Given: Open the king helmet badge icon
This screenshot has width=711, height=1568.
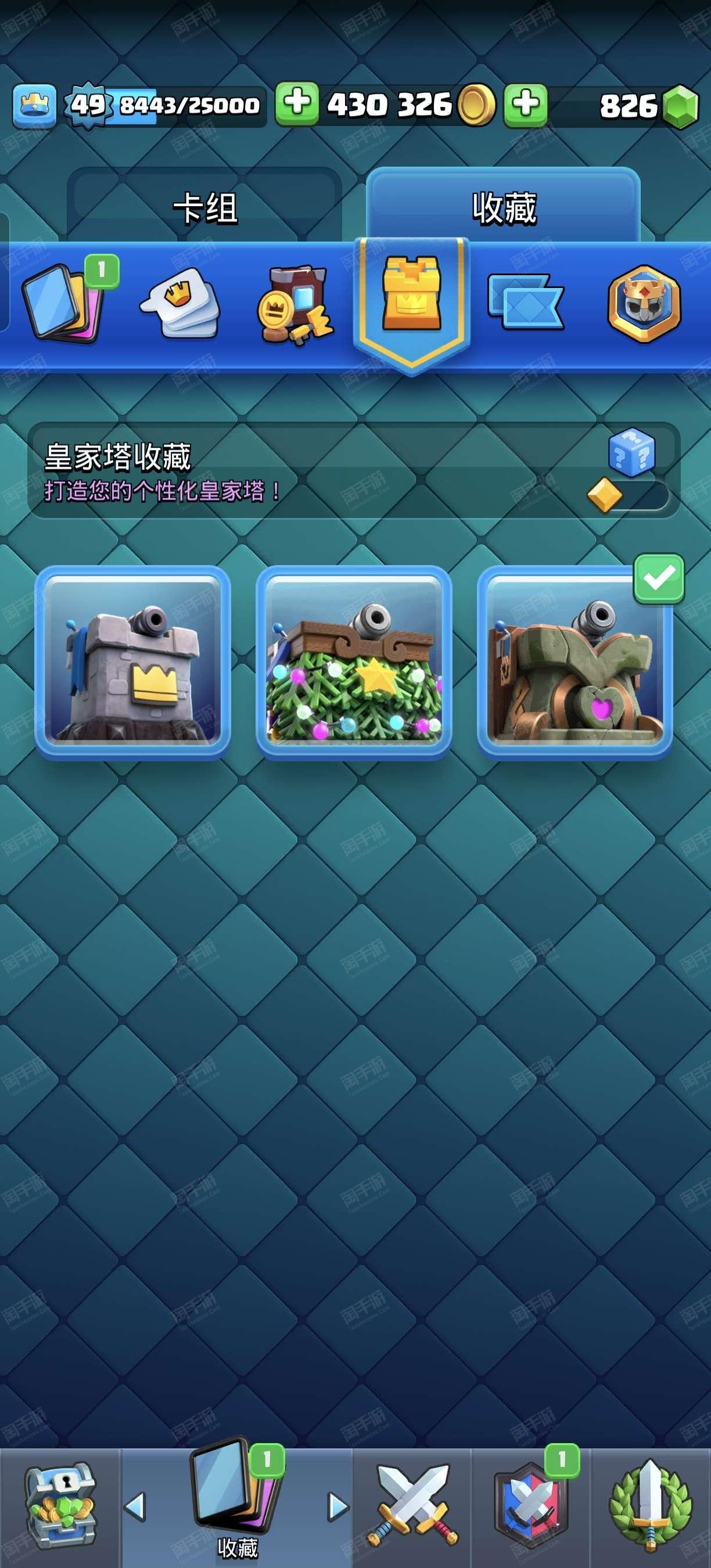Looking at the screenshot, I should [644, 303].
